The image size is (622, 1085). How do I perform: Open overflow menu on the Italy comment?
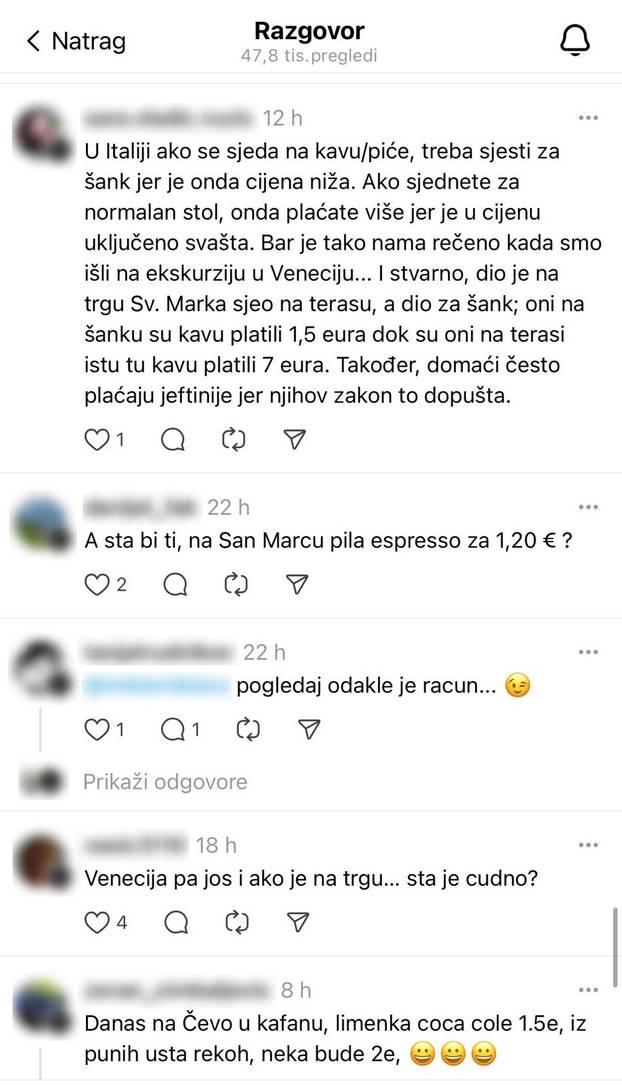[588, 118]
